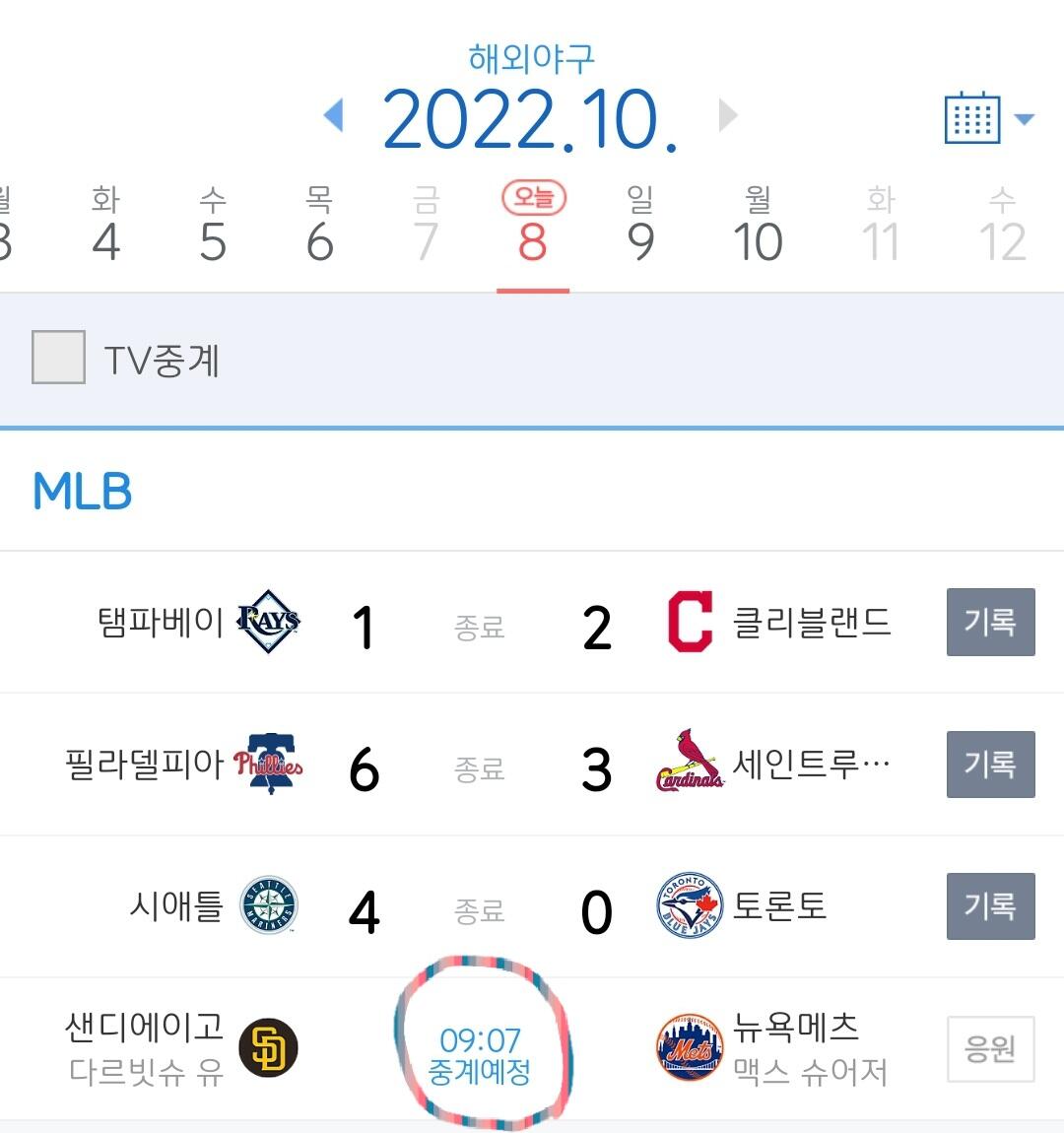Open 기록 for 탬파베이 vs 클리블랜드
1064x1133 pixels.
pyautogui.click(x=990, y=622)
